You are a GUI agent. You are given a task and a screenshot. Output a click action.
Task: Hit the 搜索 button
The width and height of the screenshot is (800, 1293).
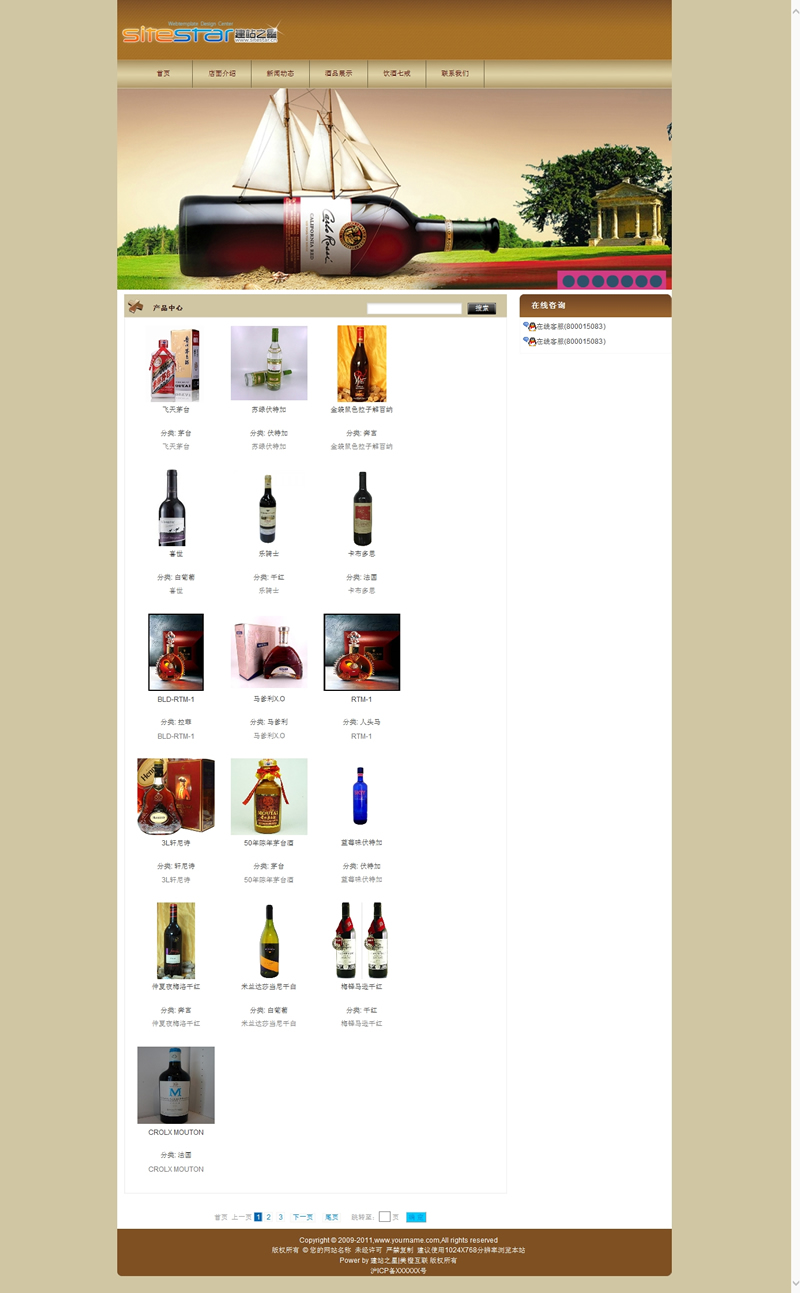[481, 309]
